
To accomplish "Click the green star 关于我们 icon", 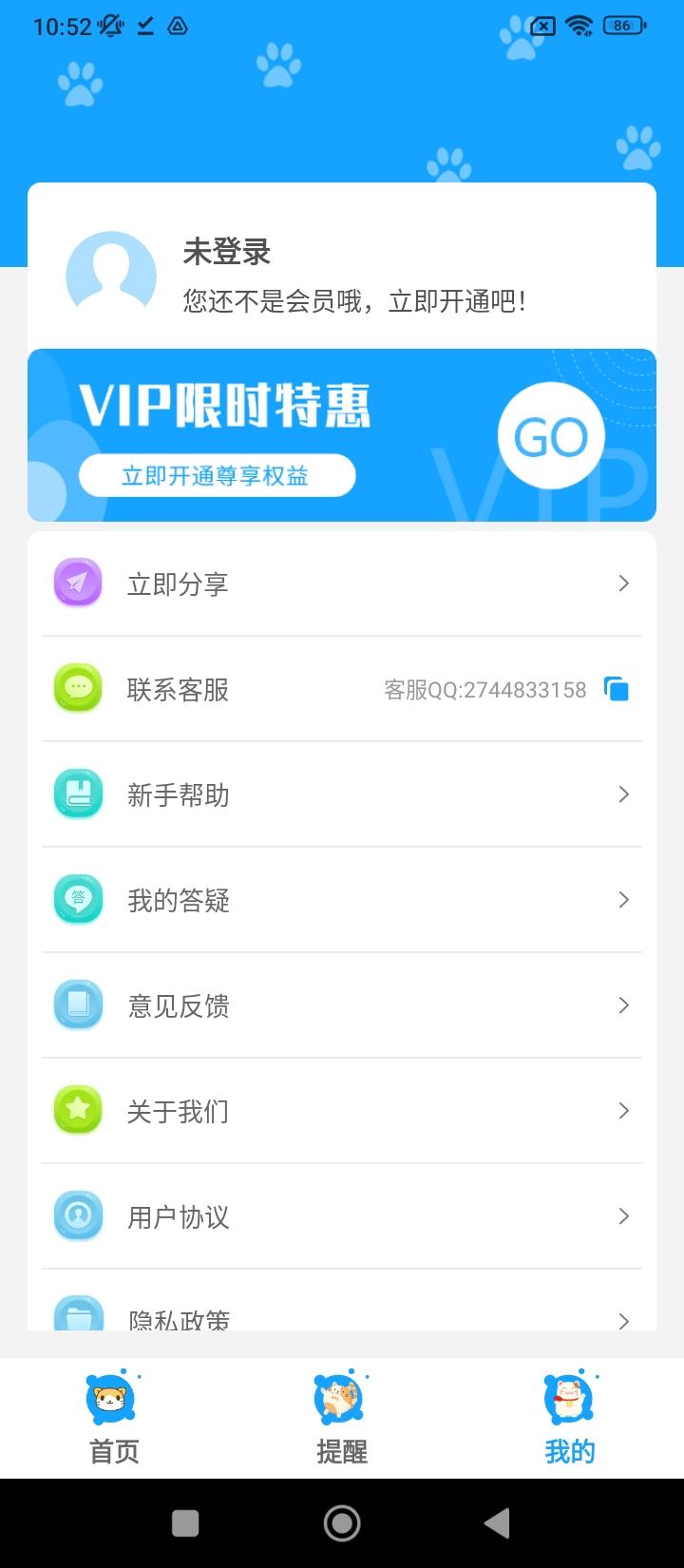I will (78, 1110).
